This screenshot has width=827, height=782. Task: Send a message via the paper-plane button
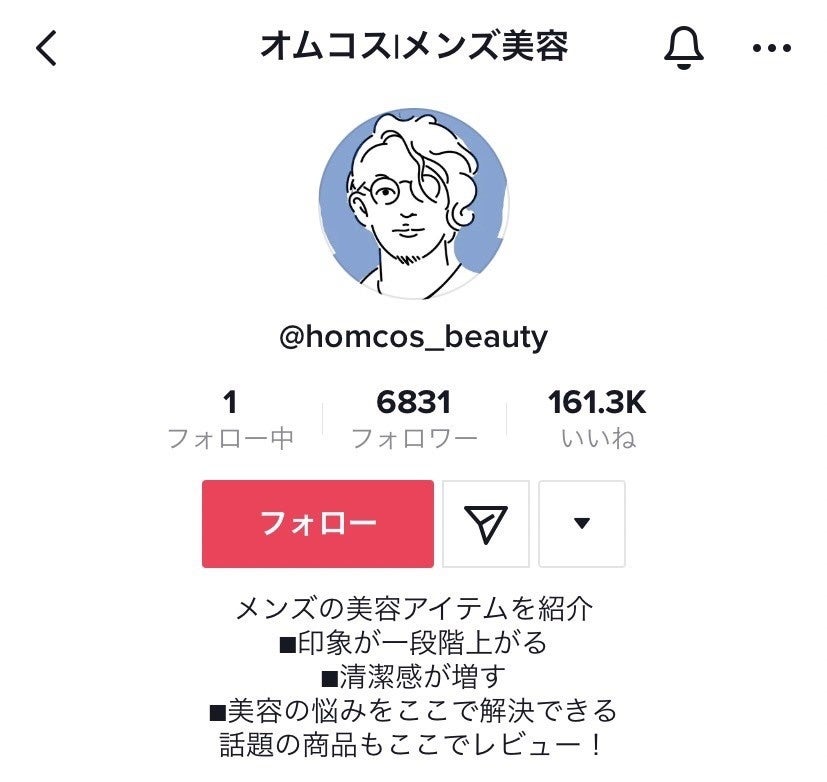[x=486, y=524]
